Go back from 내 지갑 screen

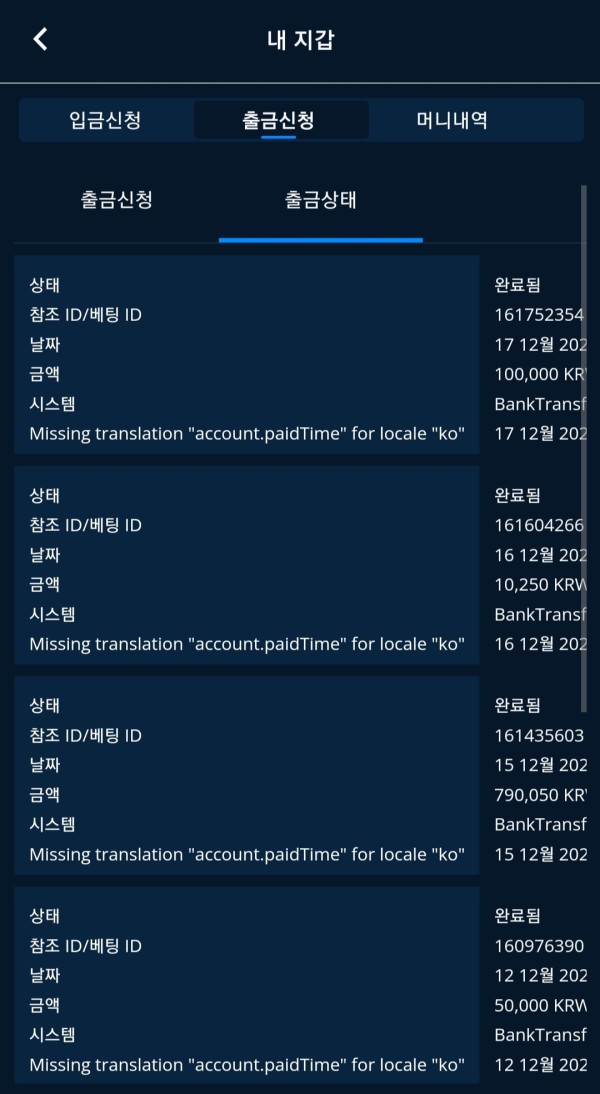pyautogui.click(x=40, y=40)
